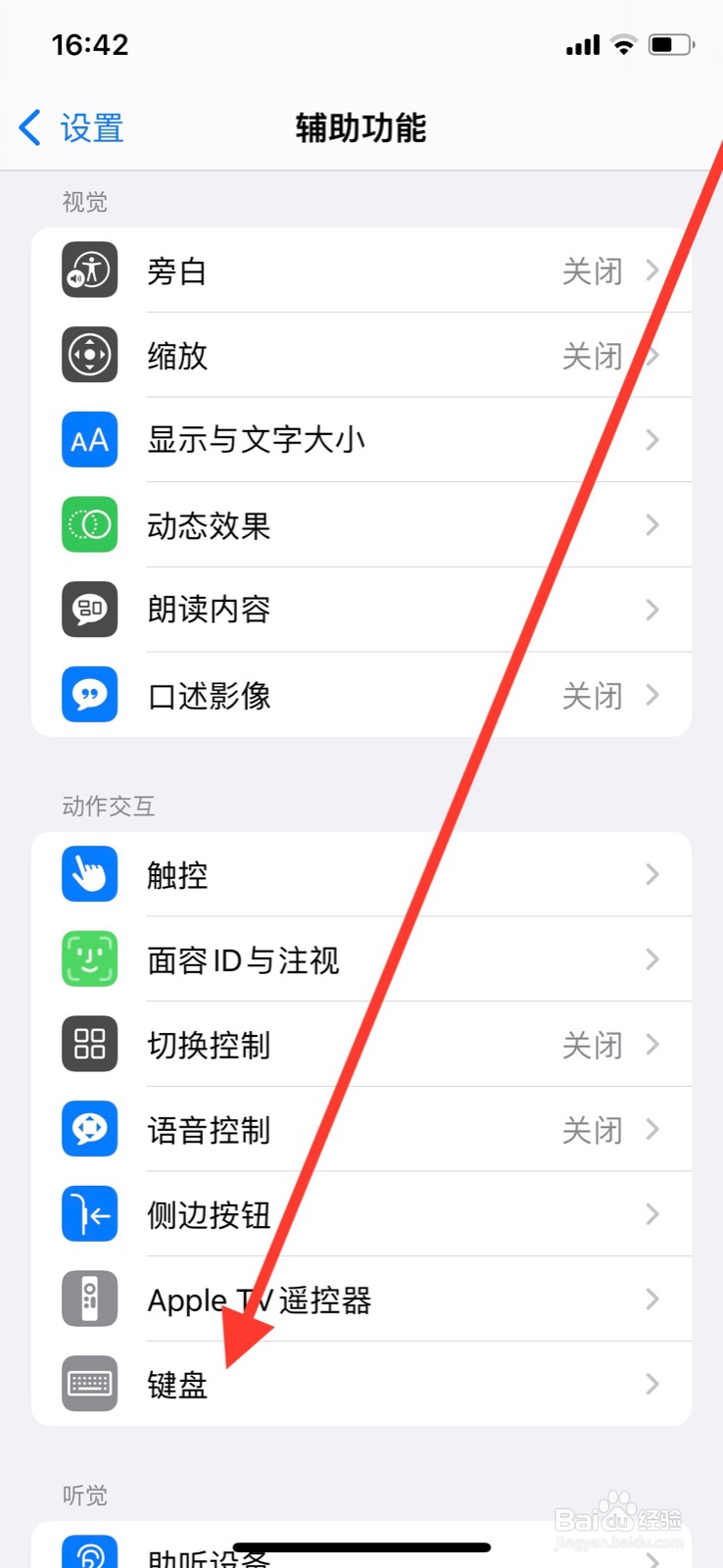Viewport: 723px width, 1568px height.
Task: Tap the Zoom (缩放) icon
Action: click(x=88, y=355)
